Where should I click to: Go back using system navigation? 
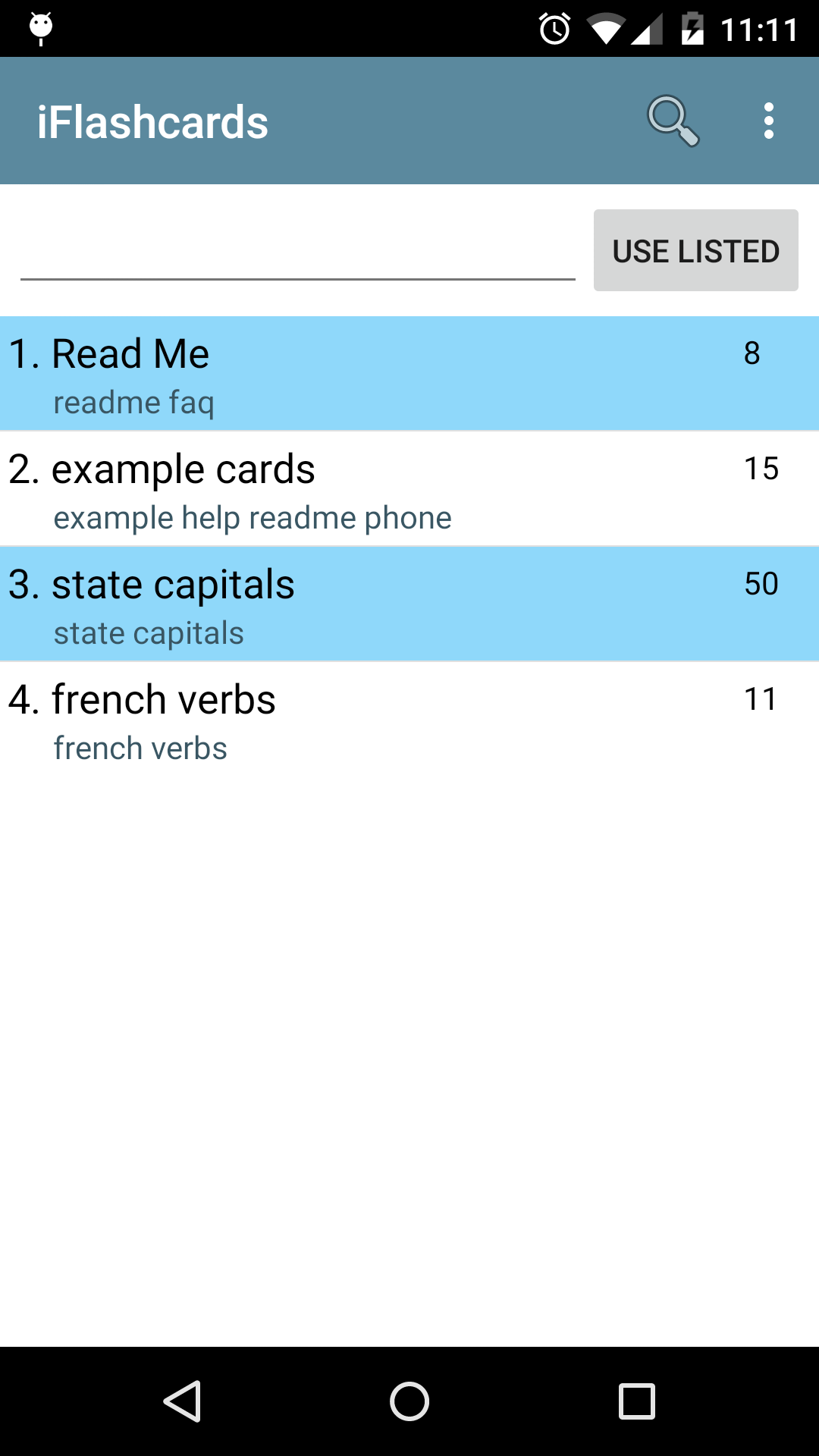click(x=183, y=1401)
